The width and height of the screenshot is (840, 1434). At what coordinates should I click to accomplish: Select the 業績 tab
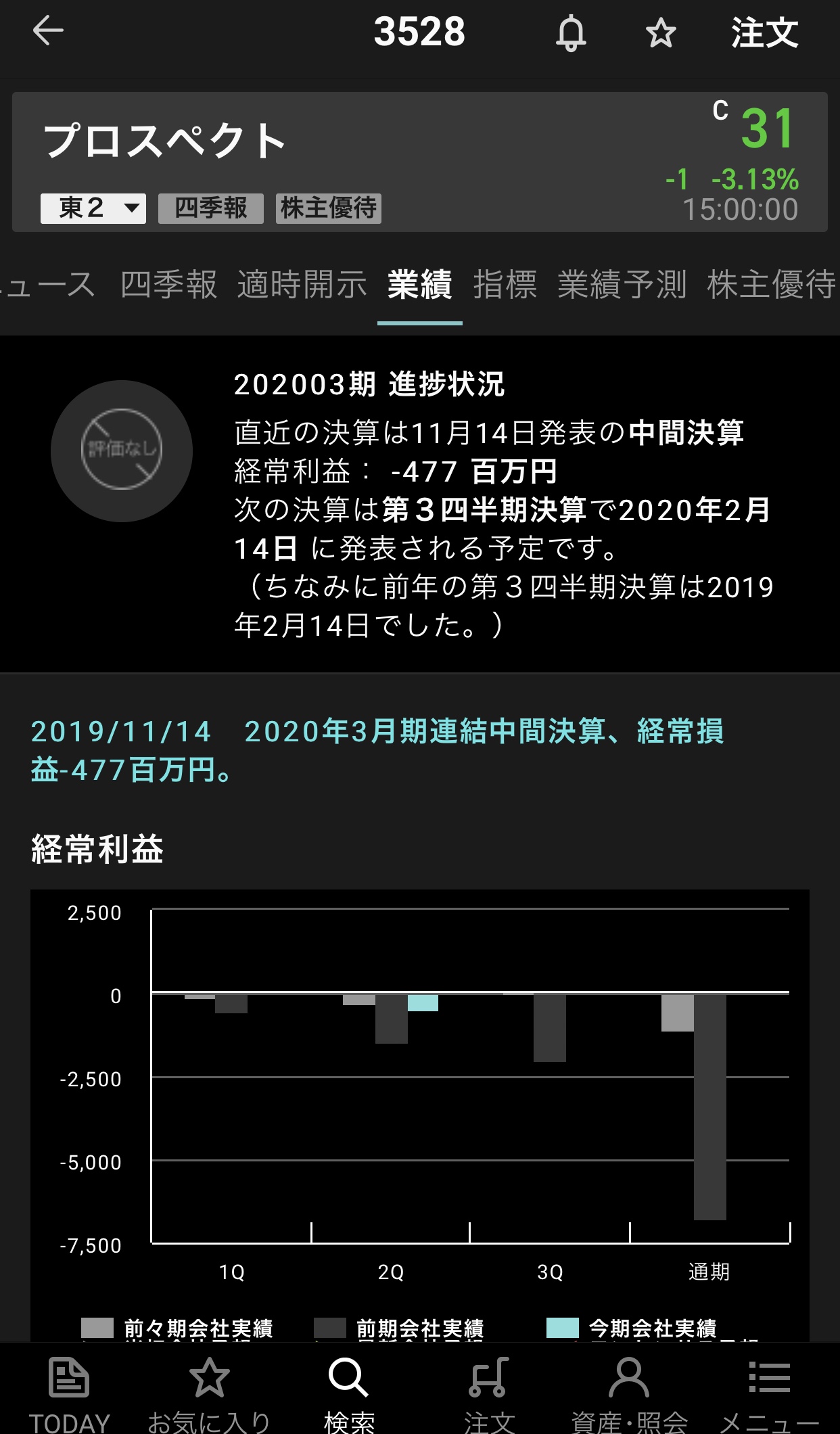tap(419, 284)
